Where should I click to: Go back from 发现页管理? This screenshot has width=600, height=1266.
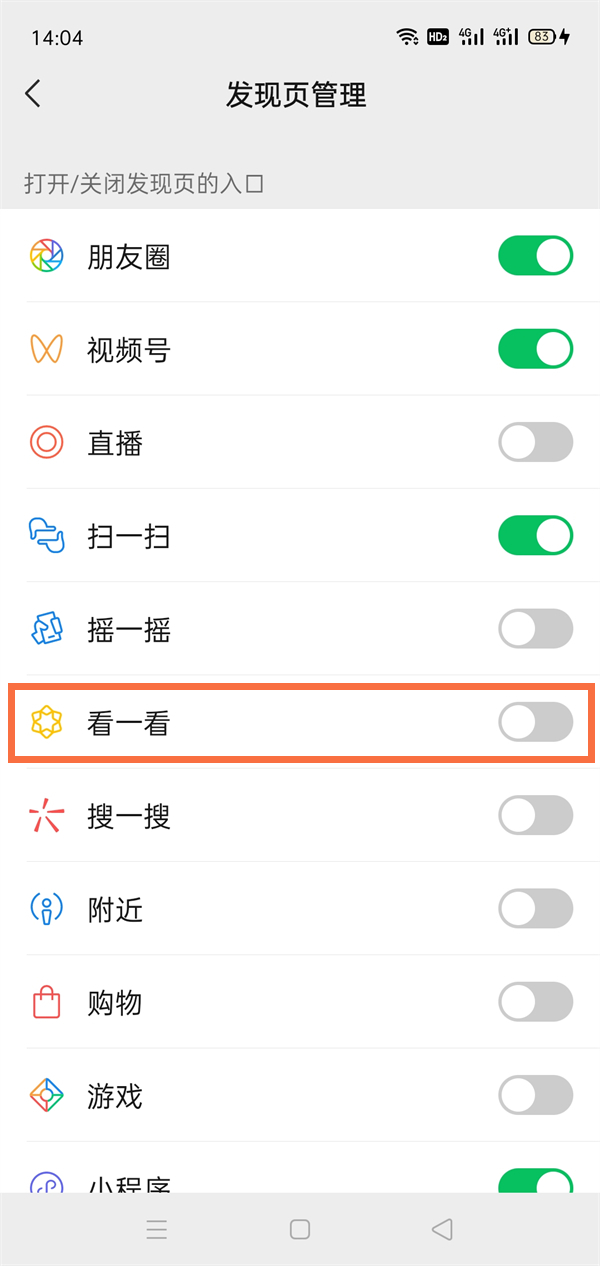[33, 95]
